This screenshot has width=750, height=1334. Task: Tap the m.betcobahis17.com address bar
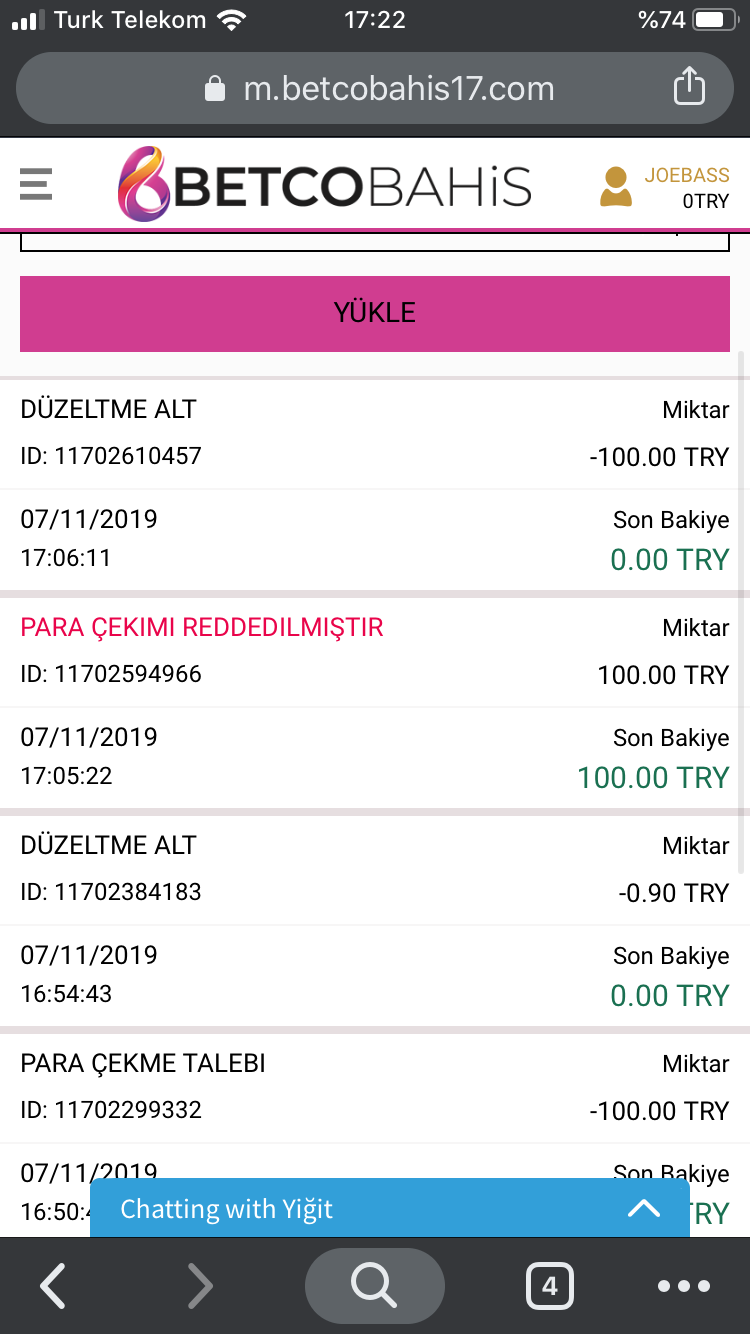tap(375, 88)
